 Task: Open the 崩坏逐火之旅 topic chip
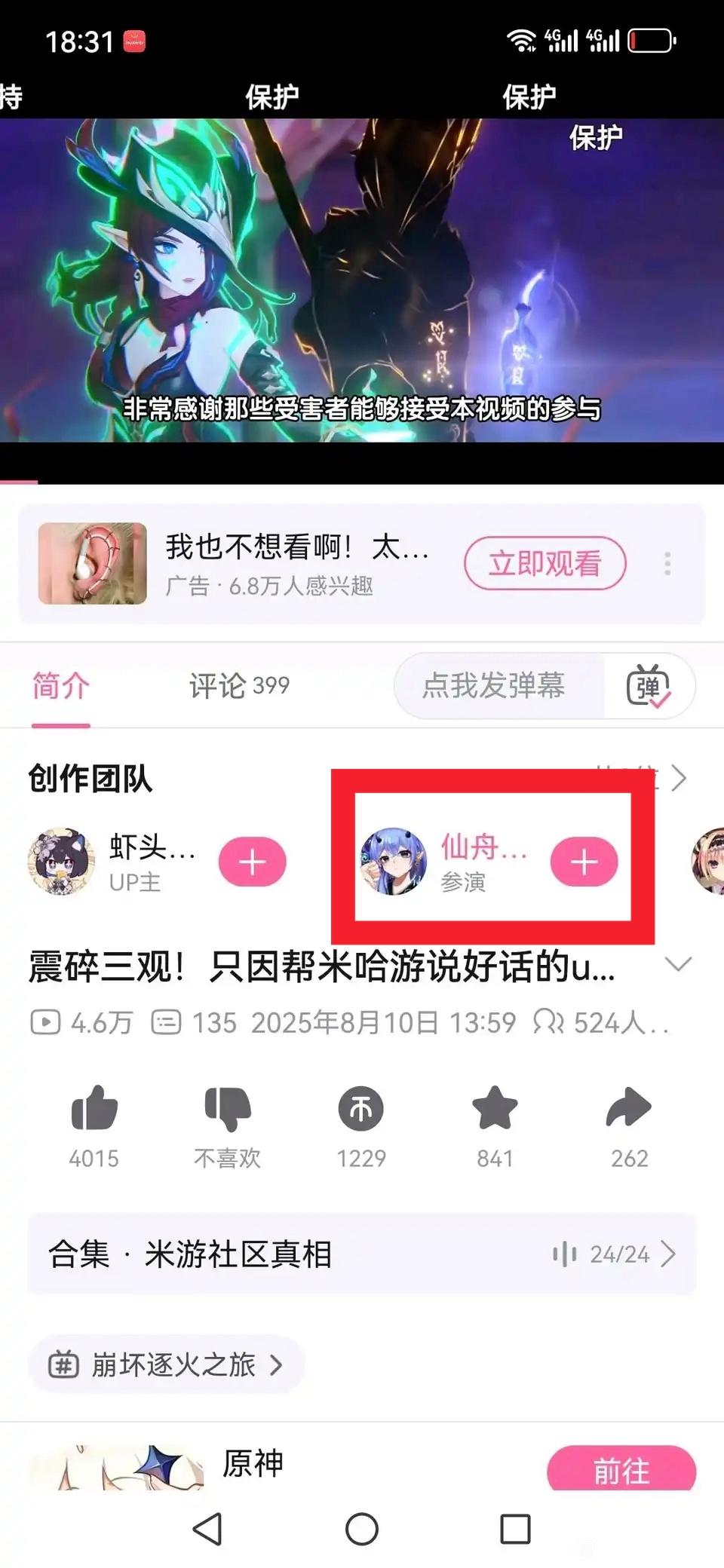(166, 1364)
